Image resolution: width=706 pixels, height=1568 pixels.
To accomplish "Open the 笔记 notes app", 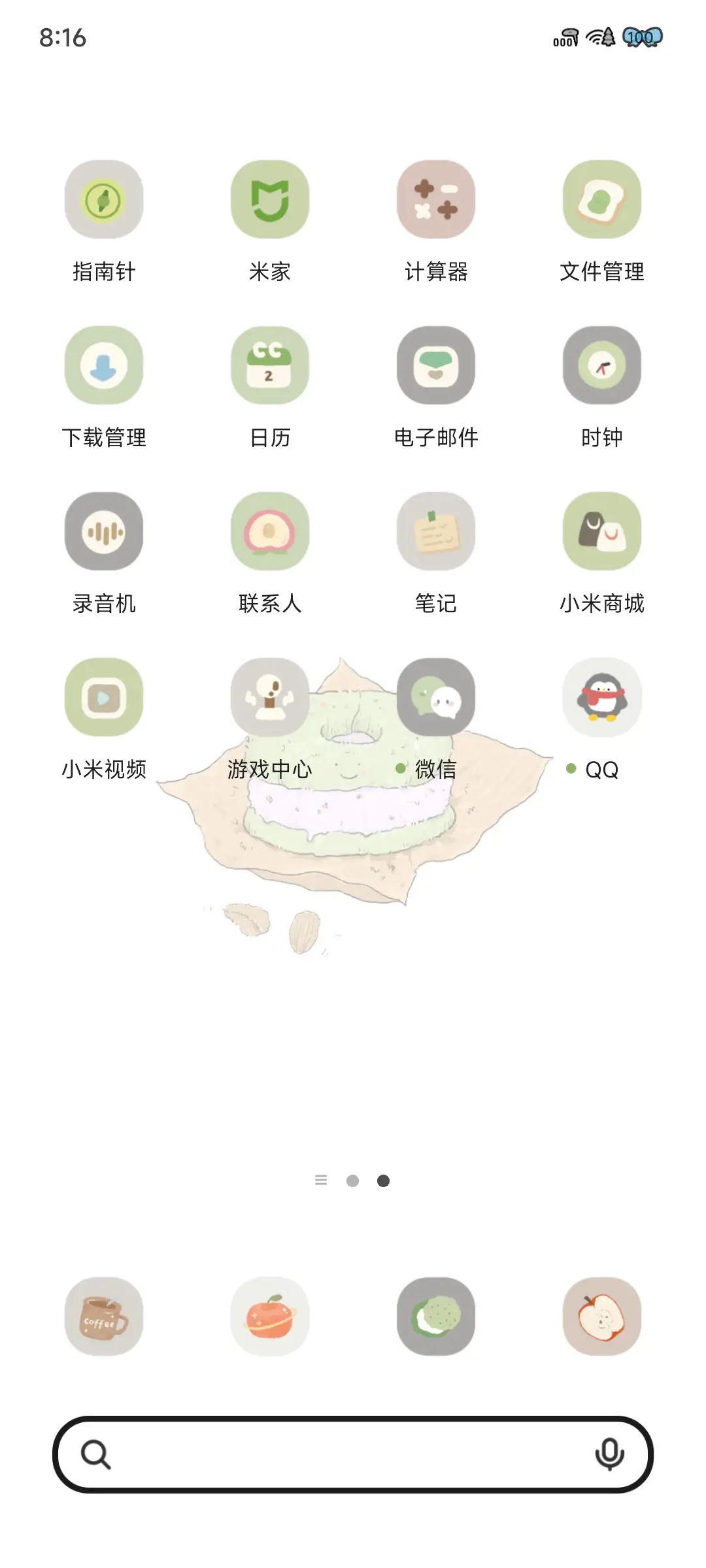I will [435, 531].
